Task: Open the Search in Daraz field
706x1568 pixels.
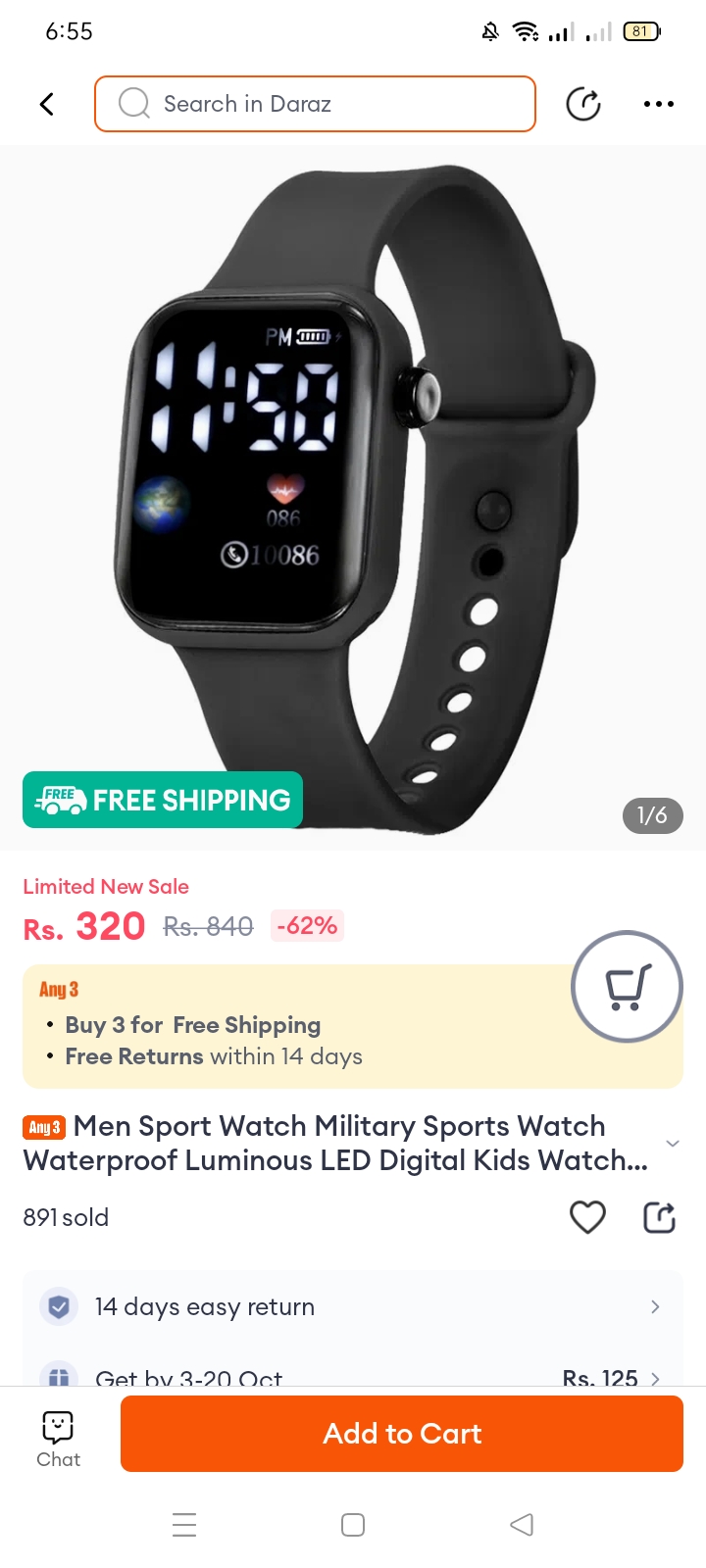Action: [x=315, y=104]
